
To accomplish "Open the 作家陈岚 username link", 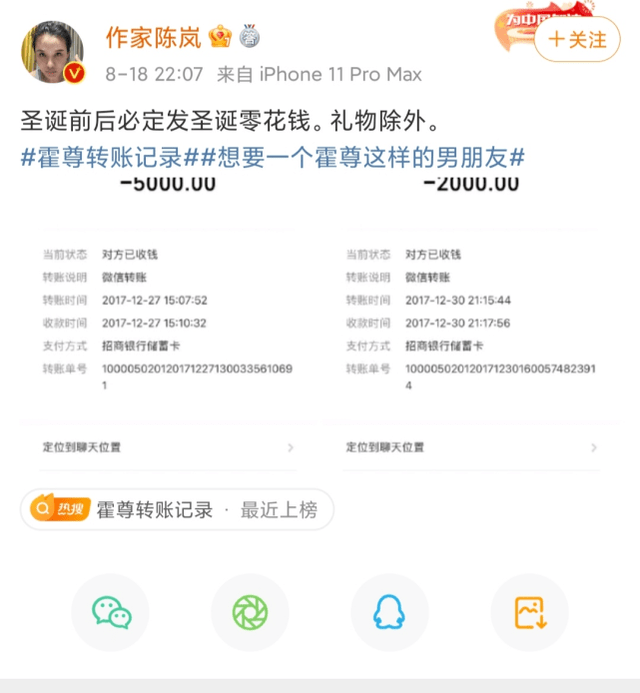I will [153, 38].
